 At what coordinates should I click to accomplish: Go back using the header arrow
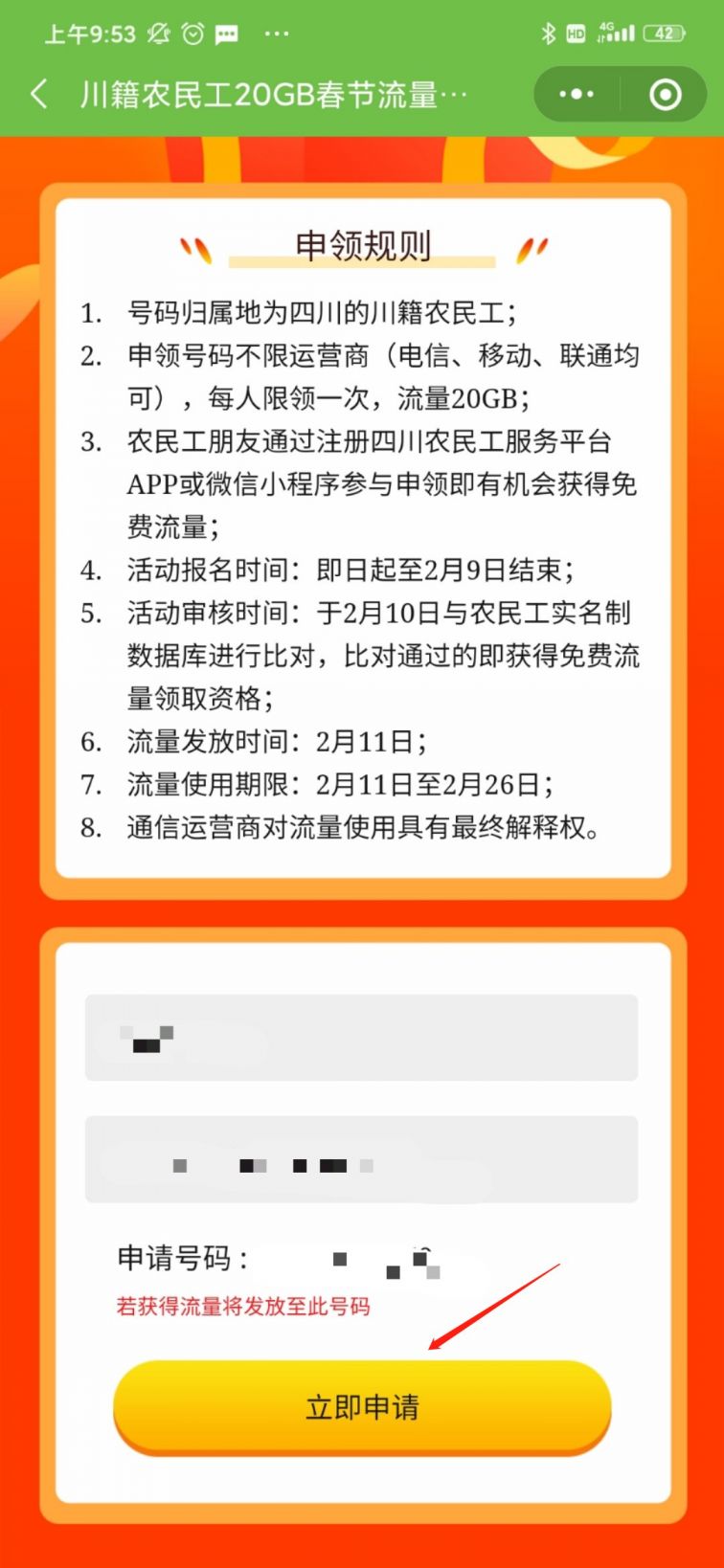[39, 94]
